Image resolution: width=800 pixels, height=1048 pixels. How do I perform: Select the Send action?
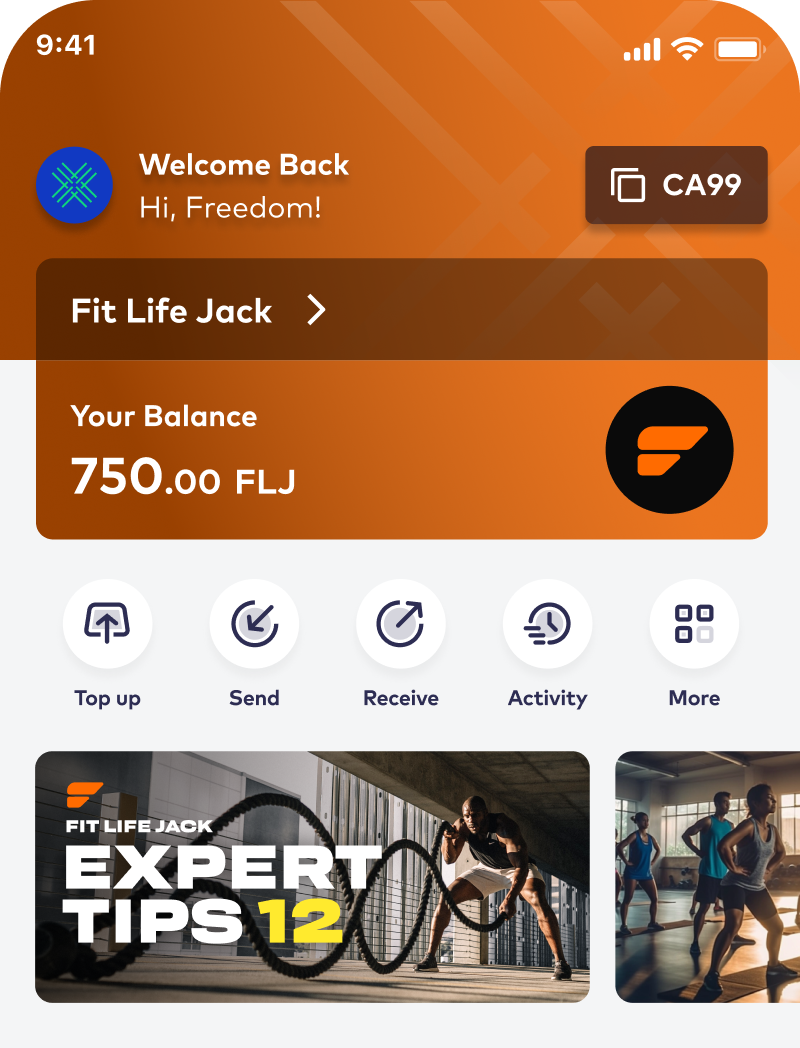coord(254,624)
